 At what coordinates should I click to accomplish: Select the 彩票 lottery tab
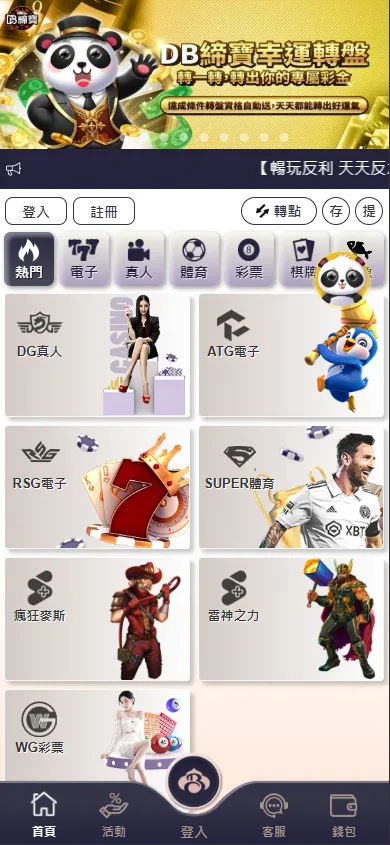(249, 259)
